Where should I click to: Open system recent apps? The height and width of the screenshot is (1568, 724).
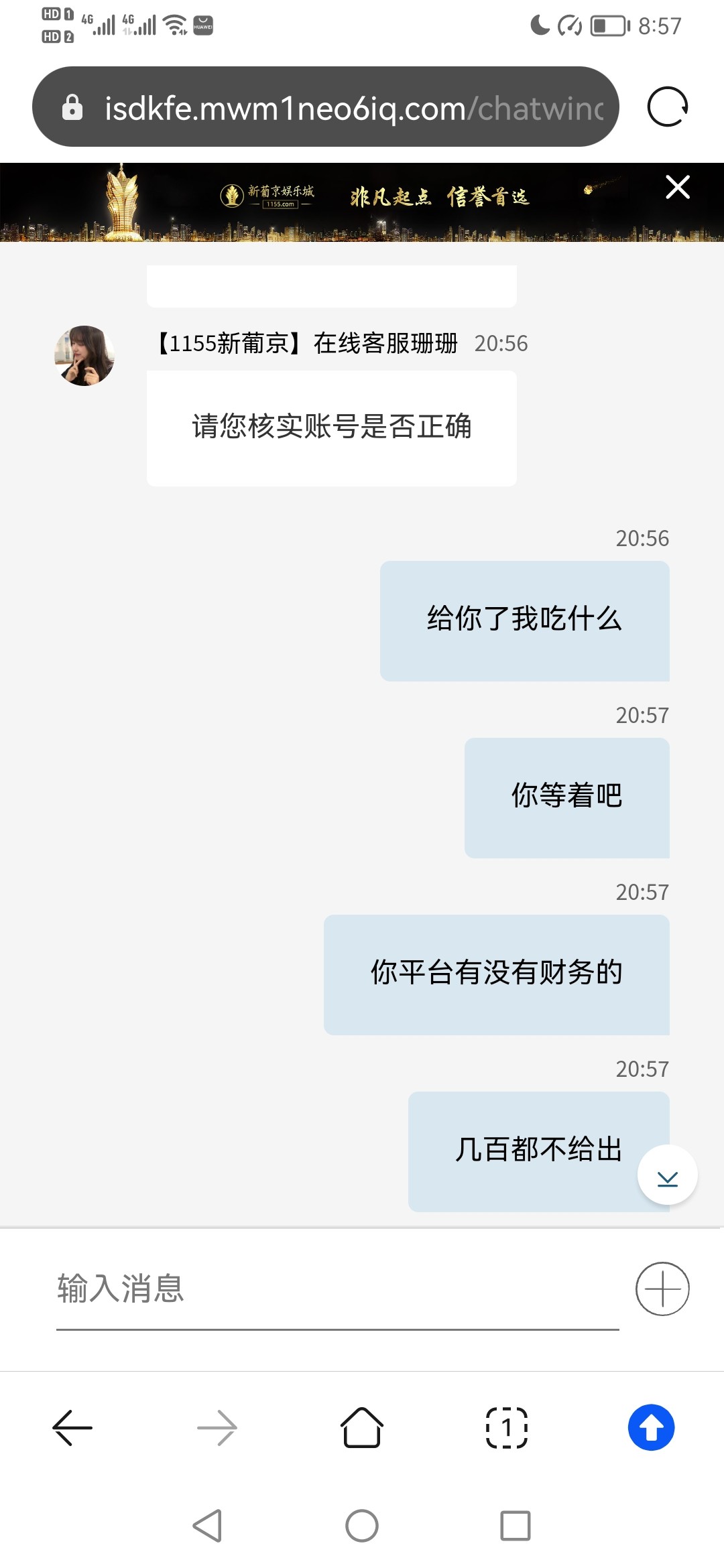pyautogui.click(x=516, y=1526)
